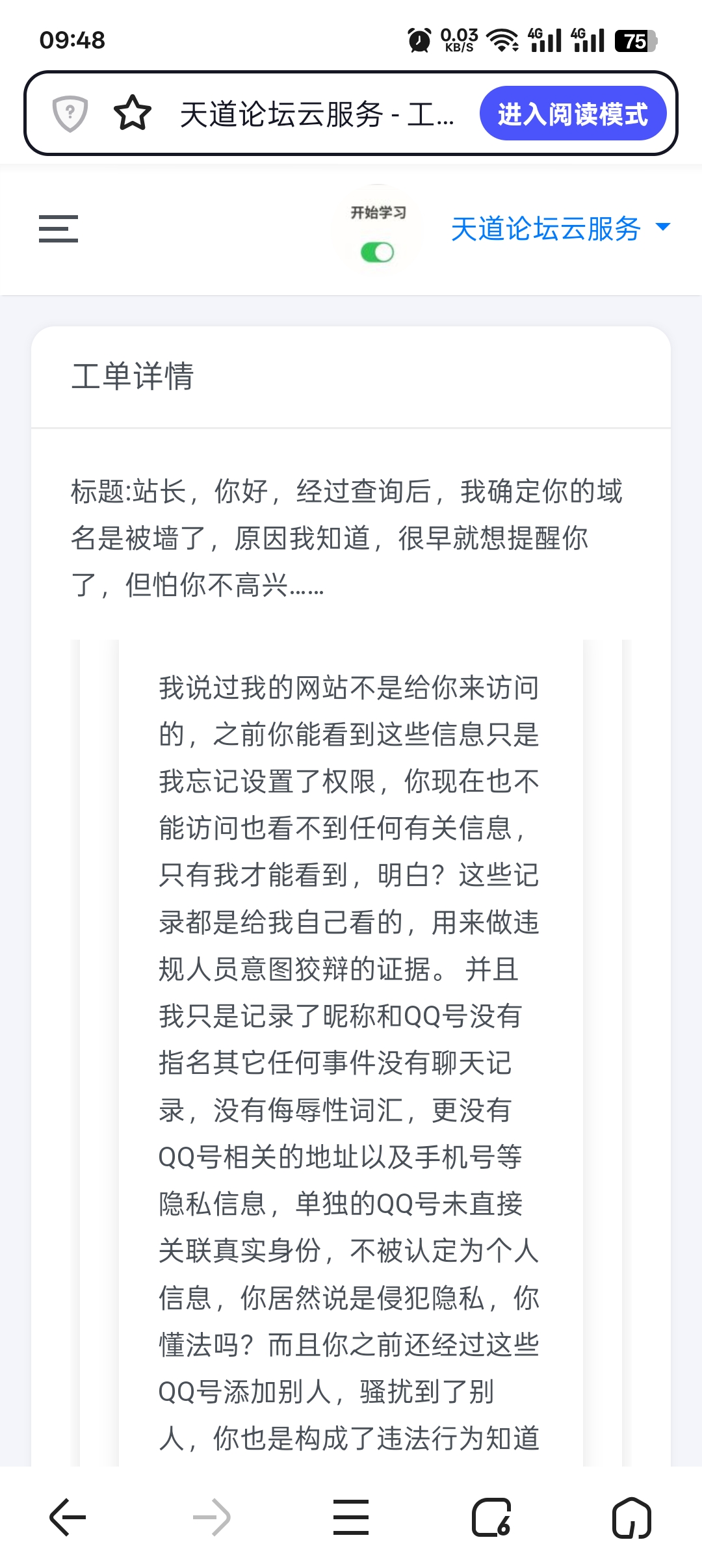Expand the 天道论坛云服务 dropdown
Image resolution: width=702 pixels, height=1568 pixels.
[x=560, y=229]
